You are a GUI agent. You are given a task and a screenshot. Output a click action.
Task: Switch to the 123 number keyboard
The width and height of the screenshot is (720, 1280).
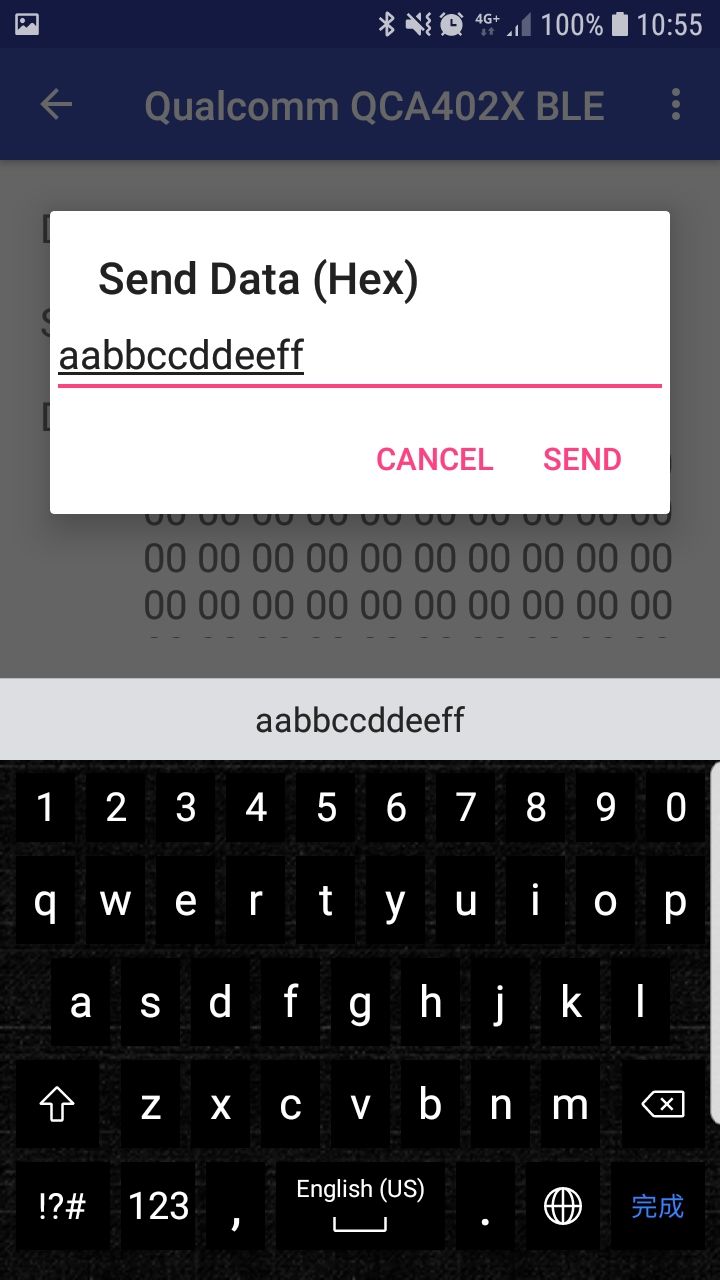[159, 1206]
